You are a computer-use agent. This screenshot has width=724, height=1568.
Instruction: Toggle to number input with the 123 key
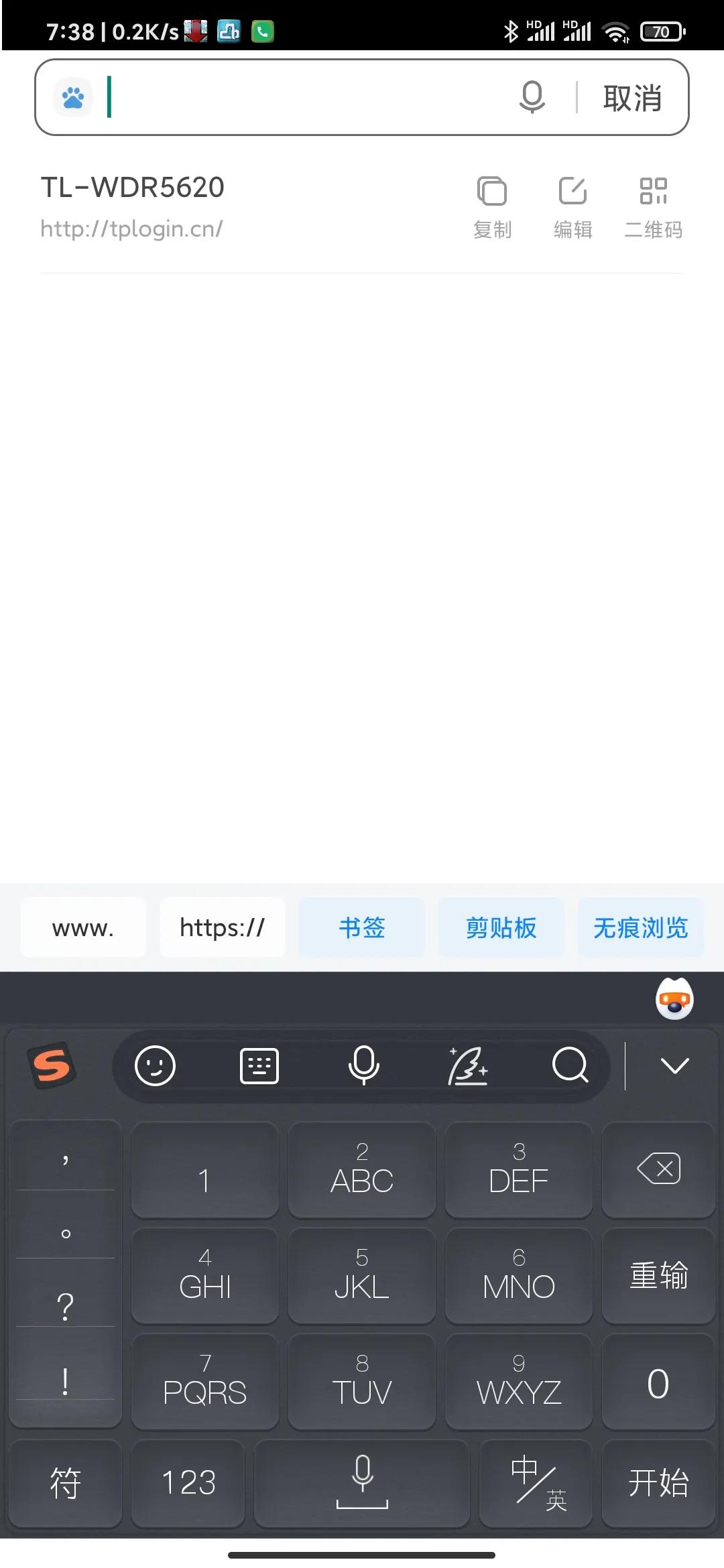188,1482
